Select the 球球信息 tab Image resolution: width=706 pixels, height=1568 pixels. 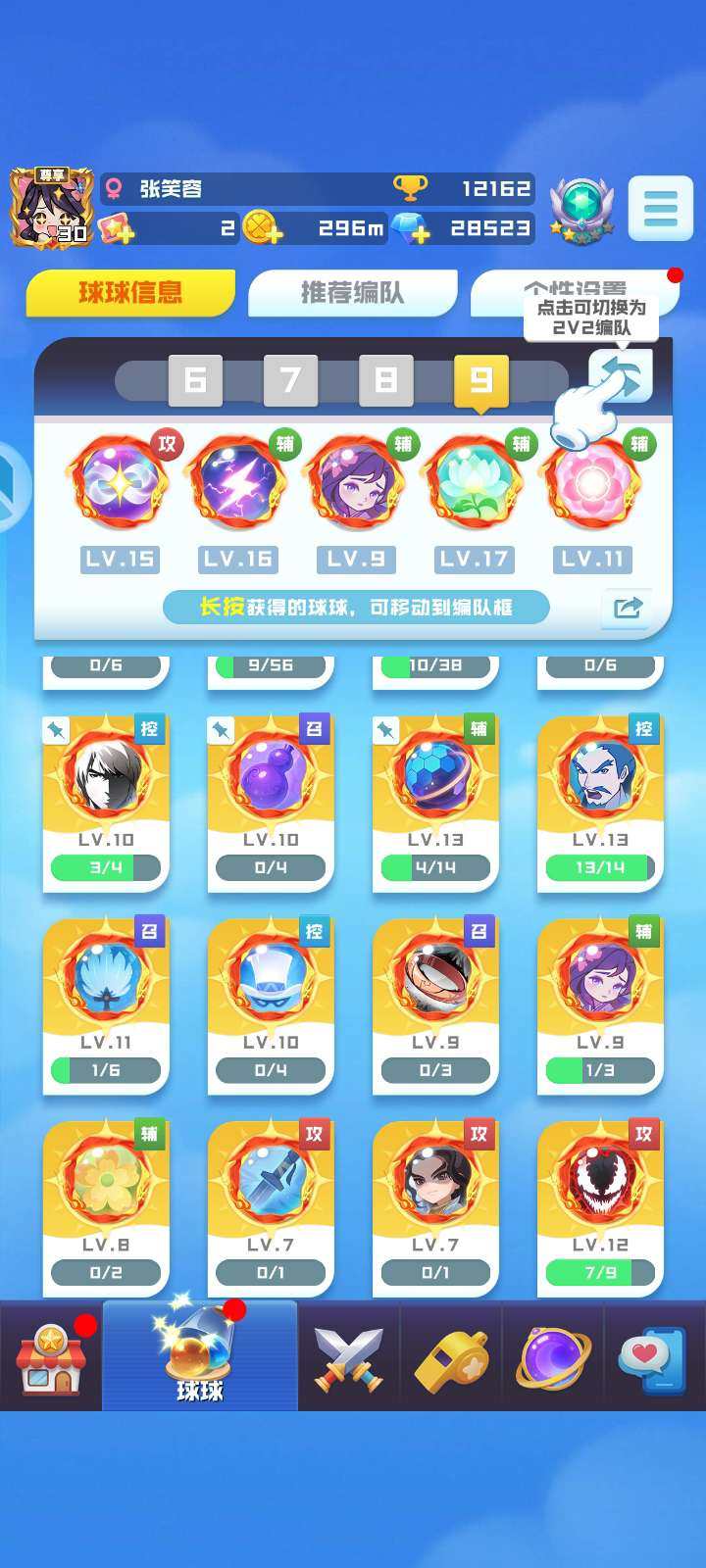130,293
